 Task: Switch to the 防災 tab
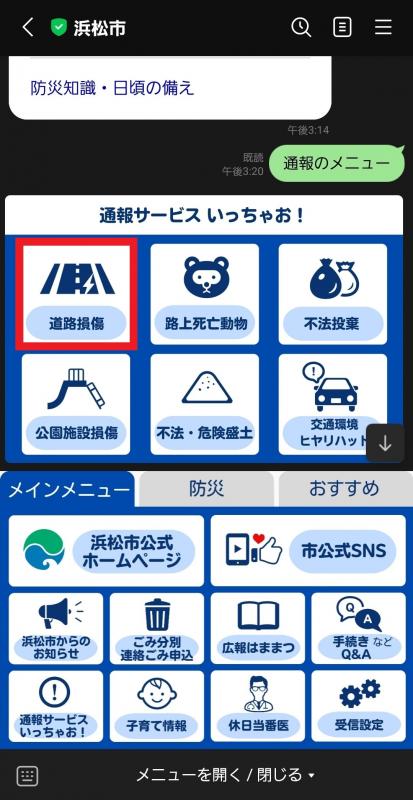tap(206, 489)
